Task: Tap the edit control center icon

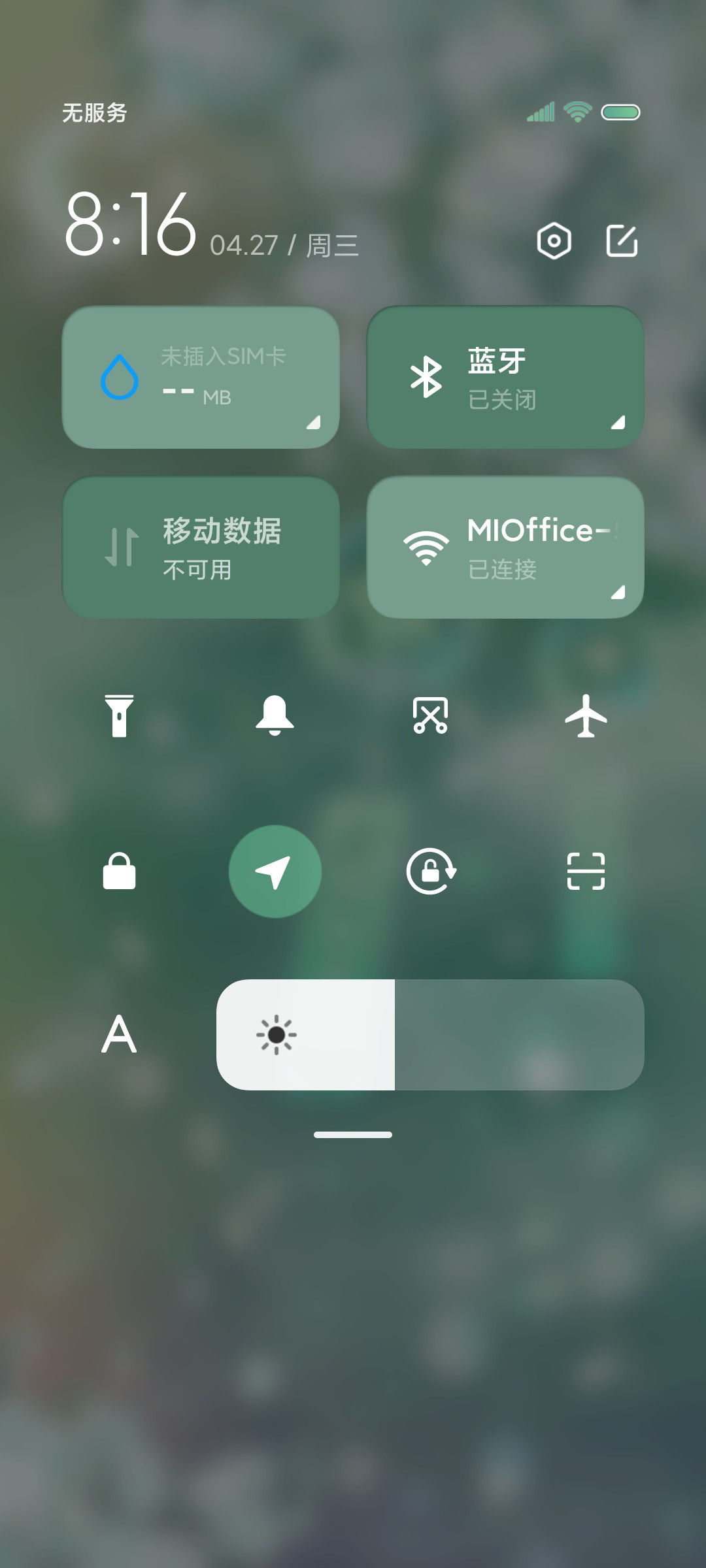Action: point(622,241)
